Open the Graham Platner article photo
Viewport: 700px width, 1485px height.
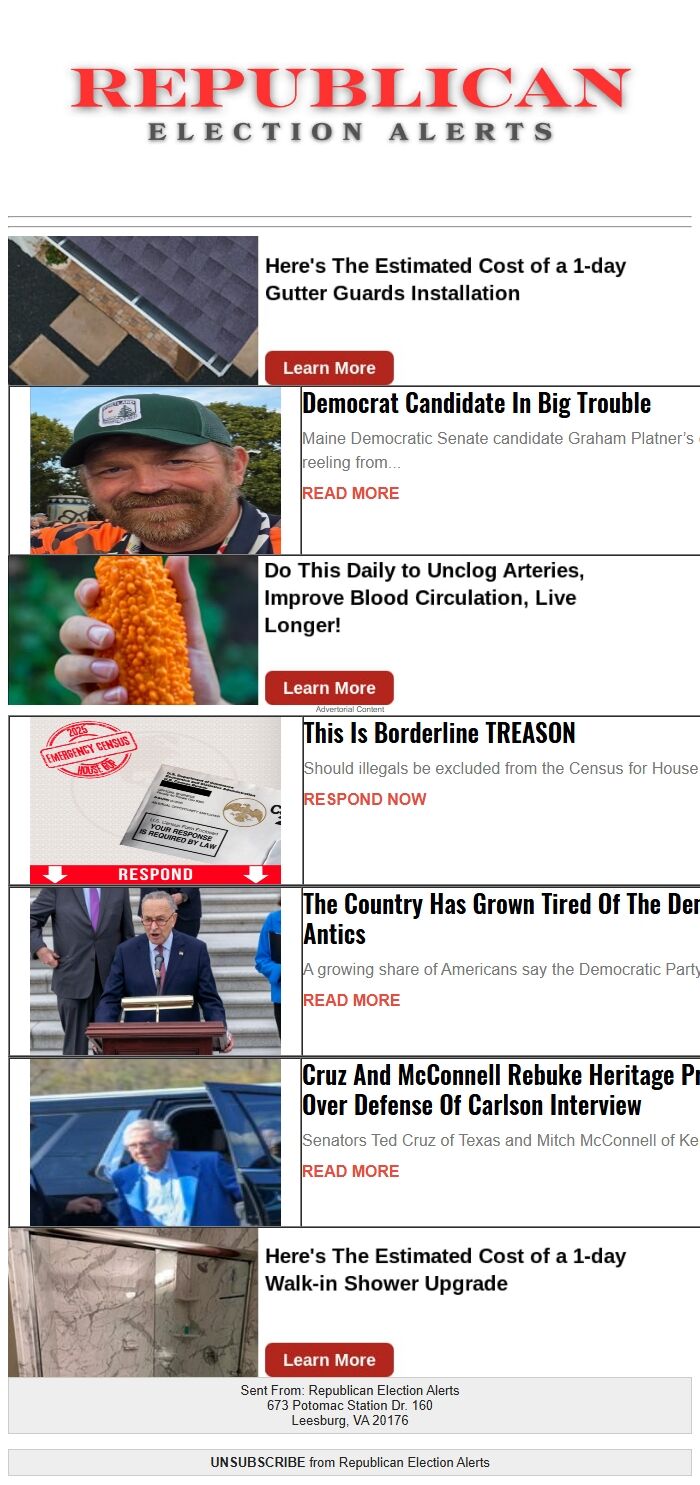tap(155, 470)
